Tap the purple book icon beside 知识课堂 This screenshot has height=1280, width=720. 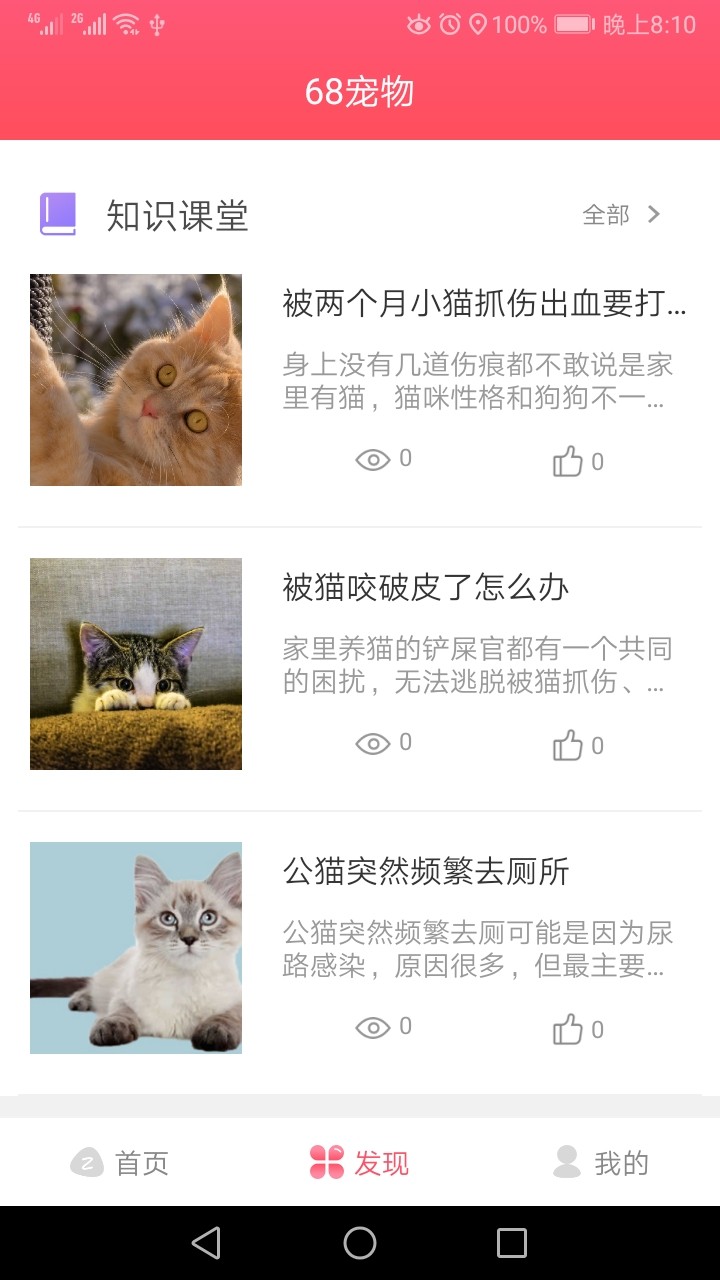click(x=60, y=214)
